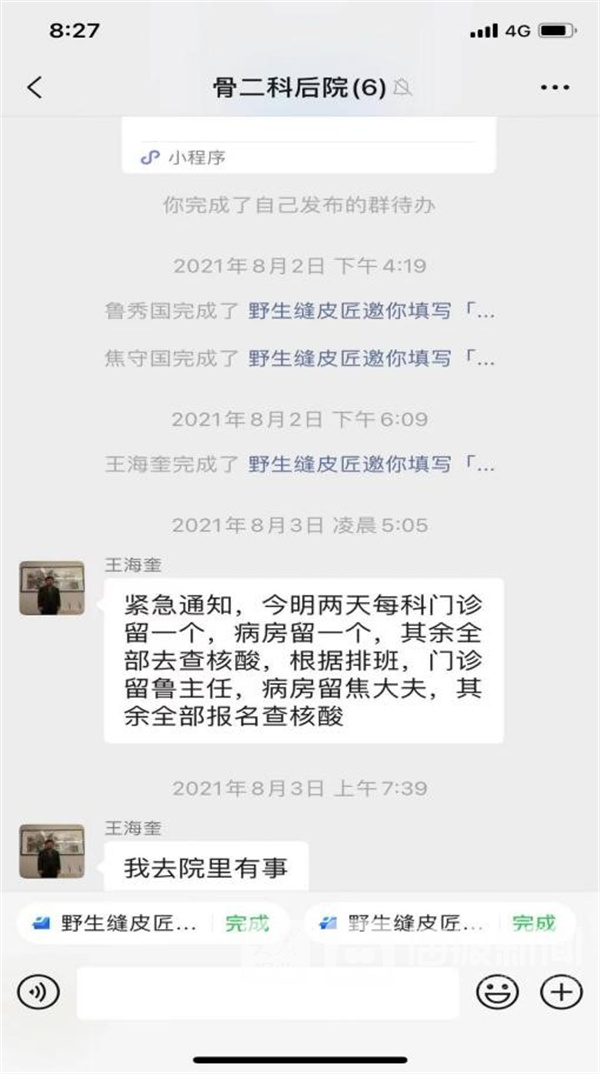Open the form link 鲁秀国 completed
600x1074 pixels.
[x=371, y=310]
